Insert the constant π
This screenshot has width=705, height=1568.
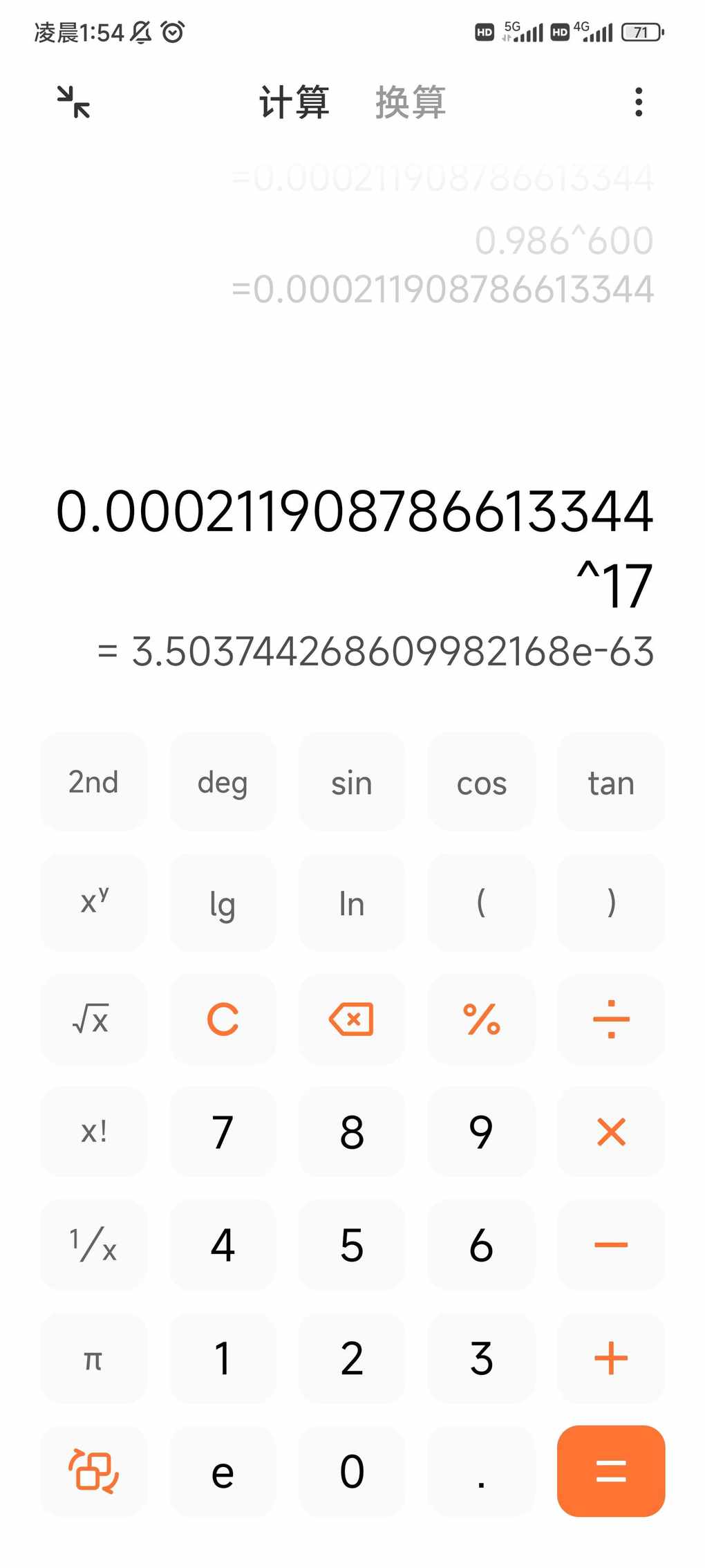coord(93,1358)
